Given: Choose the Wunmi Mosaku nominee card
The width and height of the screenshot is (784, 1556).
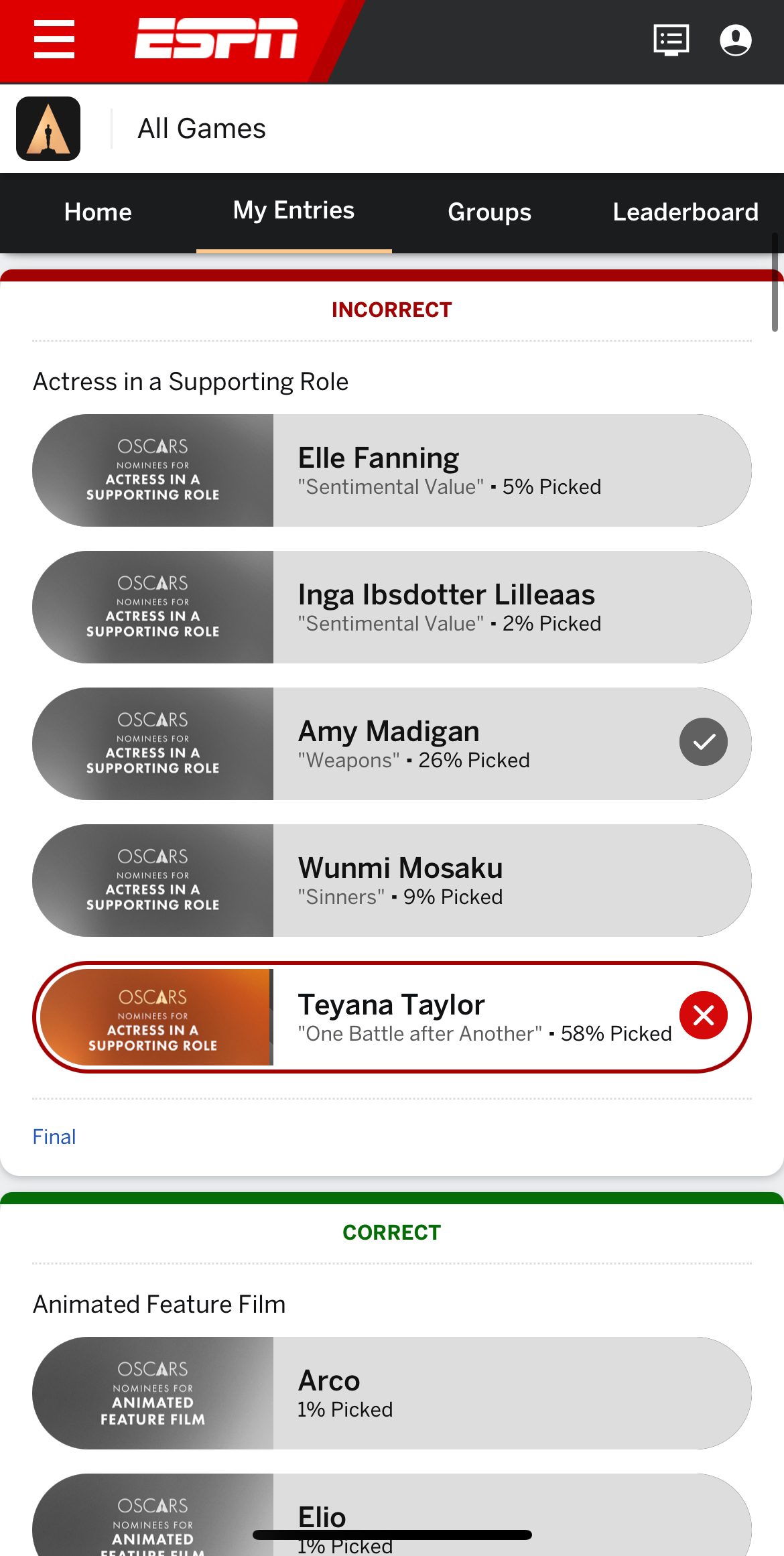Looking at the screenshot, I should (392, 881).
